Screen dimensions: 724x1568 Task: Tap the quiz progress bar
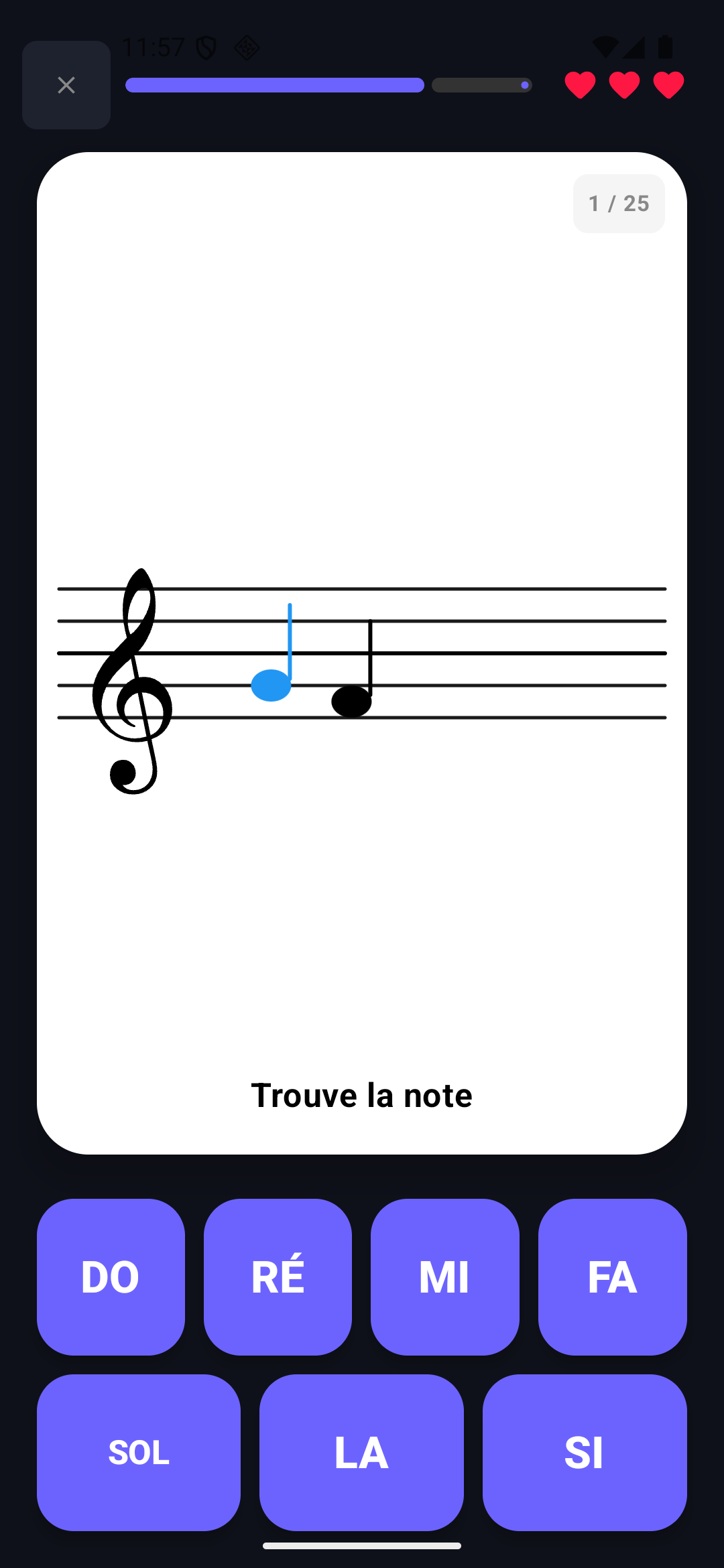(328, 86)
